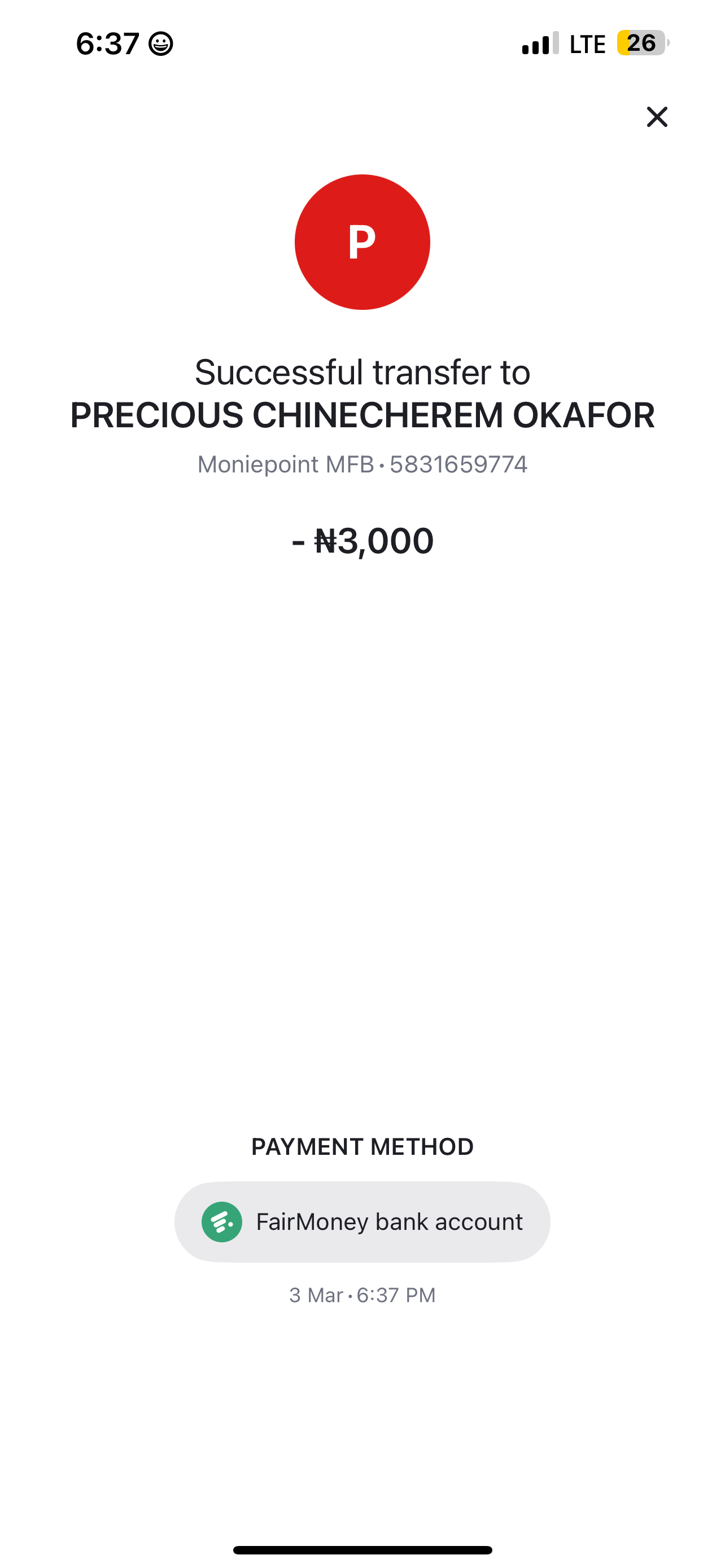Tap the FairMoney bank account chip

362,1221
